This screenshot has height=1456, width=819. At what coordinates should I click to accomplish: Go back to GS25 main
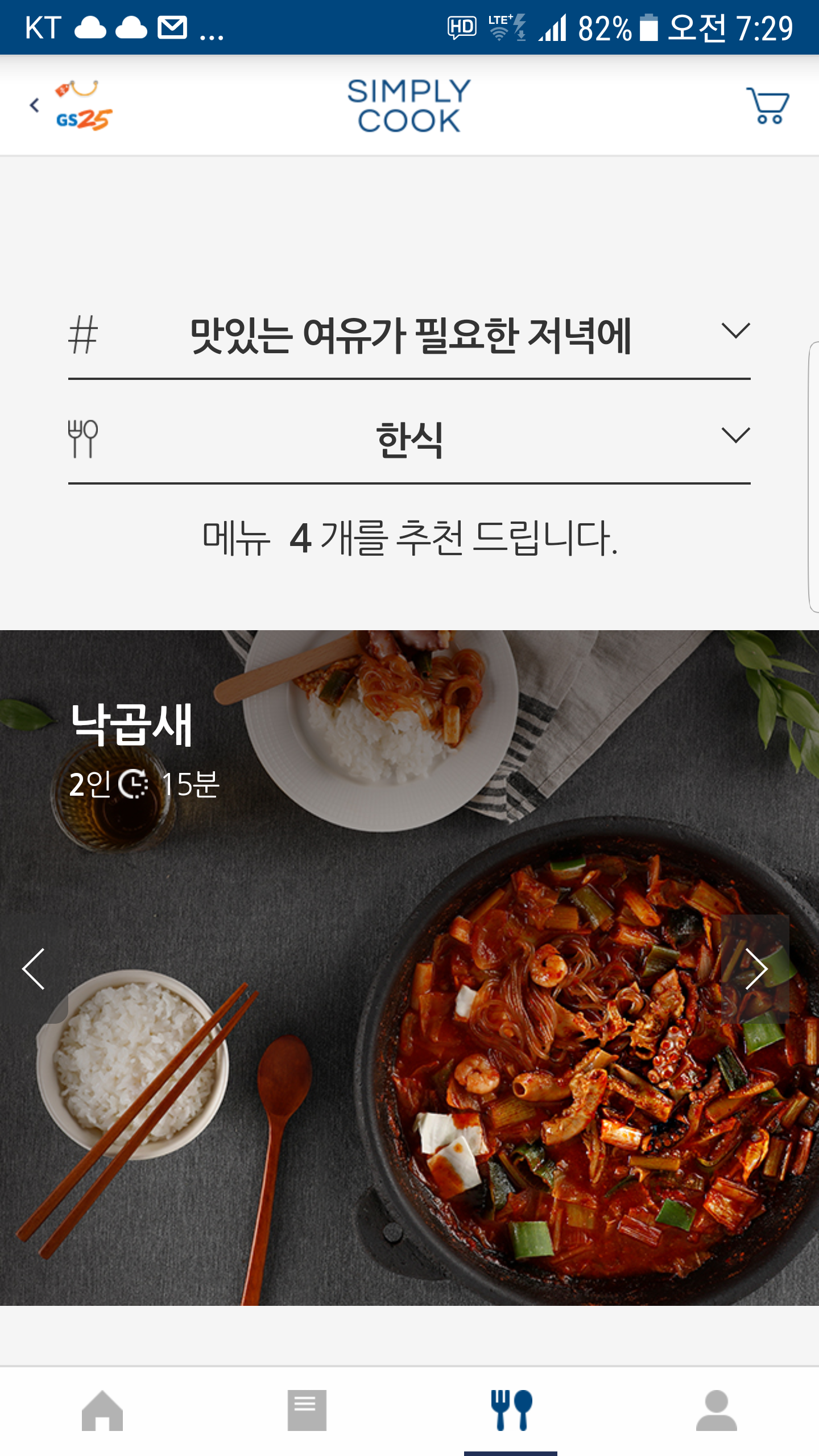point(71,106)
